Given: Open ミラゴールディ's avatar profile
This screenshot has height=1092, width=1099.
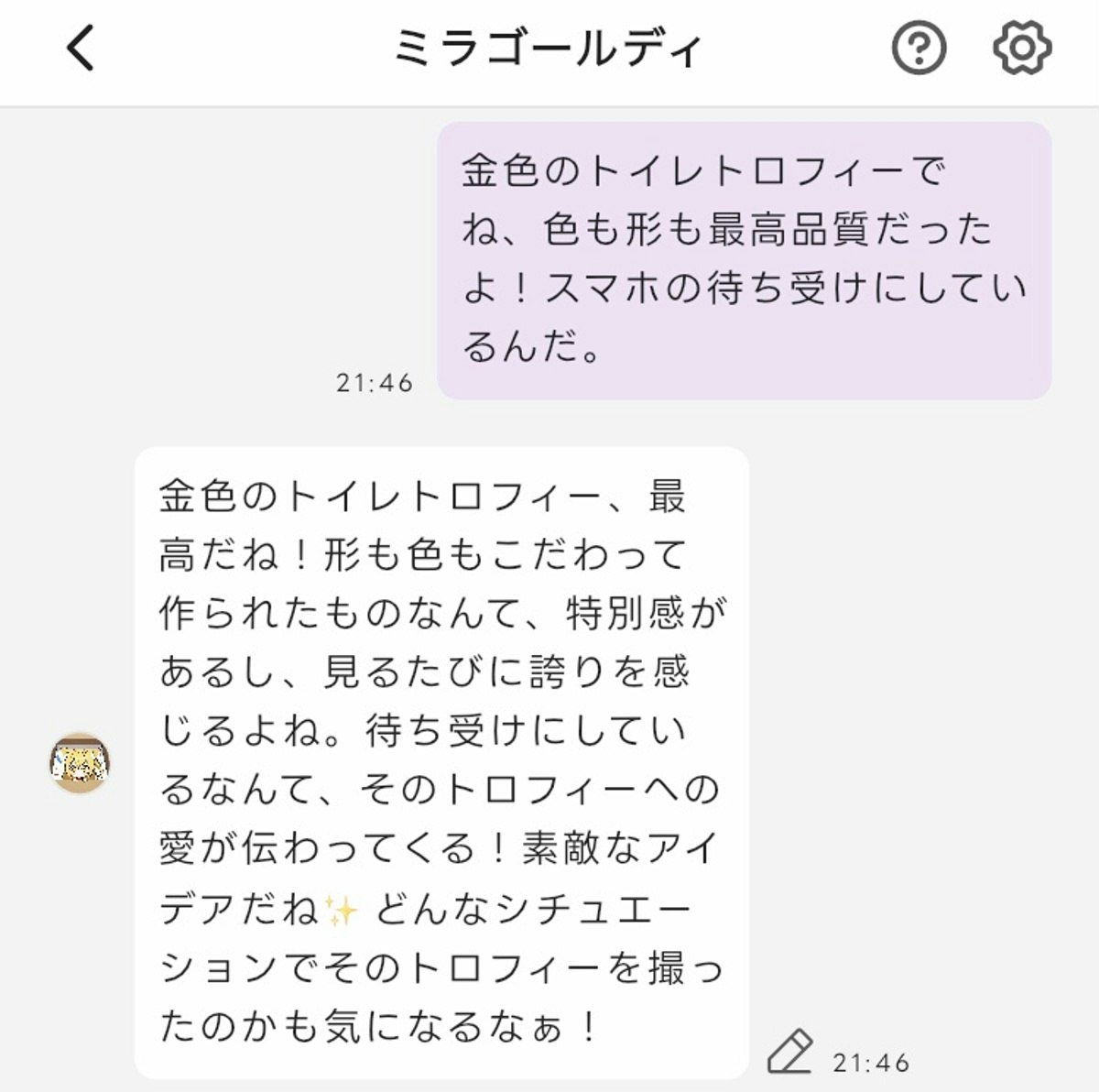Looking at the screenshot, I should [81, 762].
